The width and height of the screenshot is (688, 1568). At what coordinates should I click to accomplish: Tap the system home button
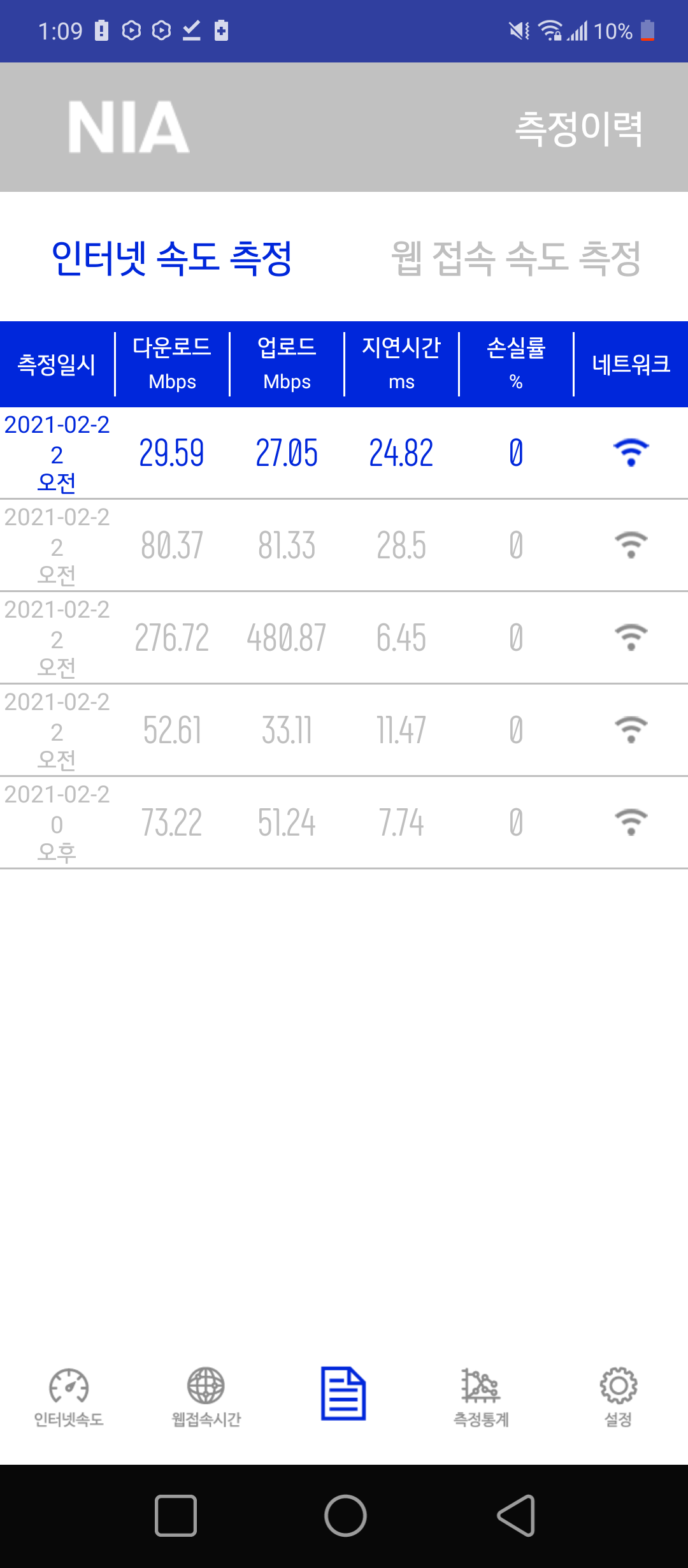coord(345,1515)
